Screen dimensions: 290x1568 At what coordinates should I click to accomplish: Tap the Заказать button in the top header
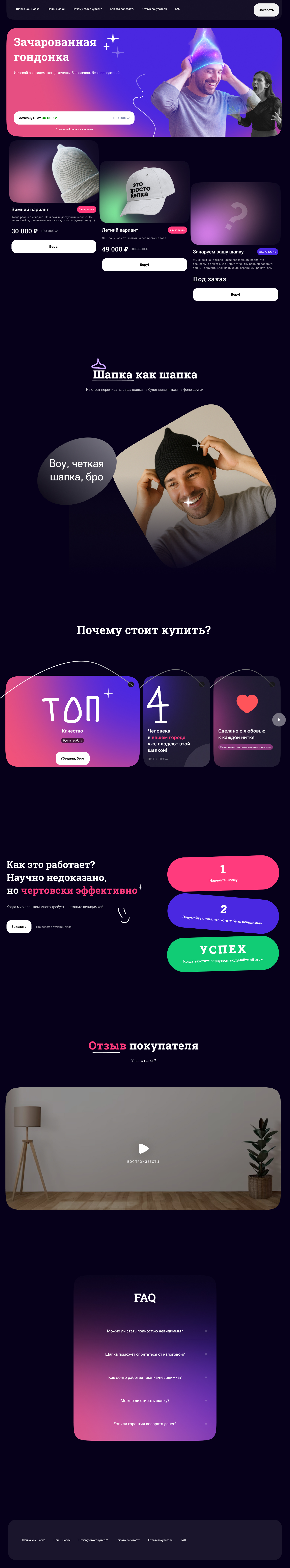pyautogui.click(x=266, y=10)
